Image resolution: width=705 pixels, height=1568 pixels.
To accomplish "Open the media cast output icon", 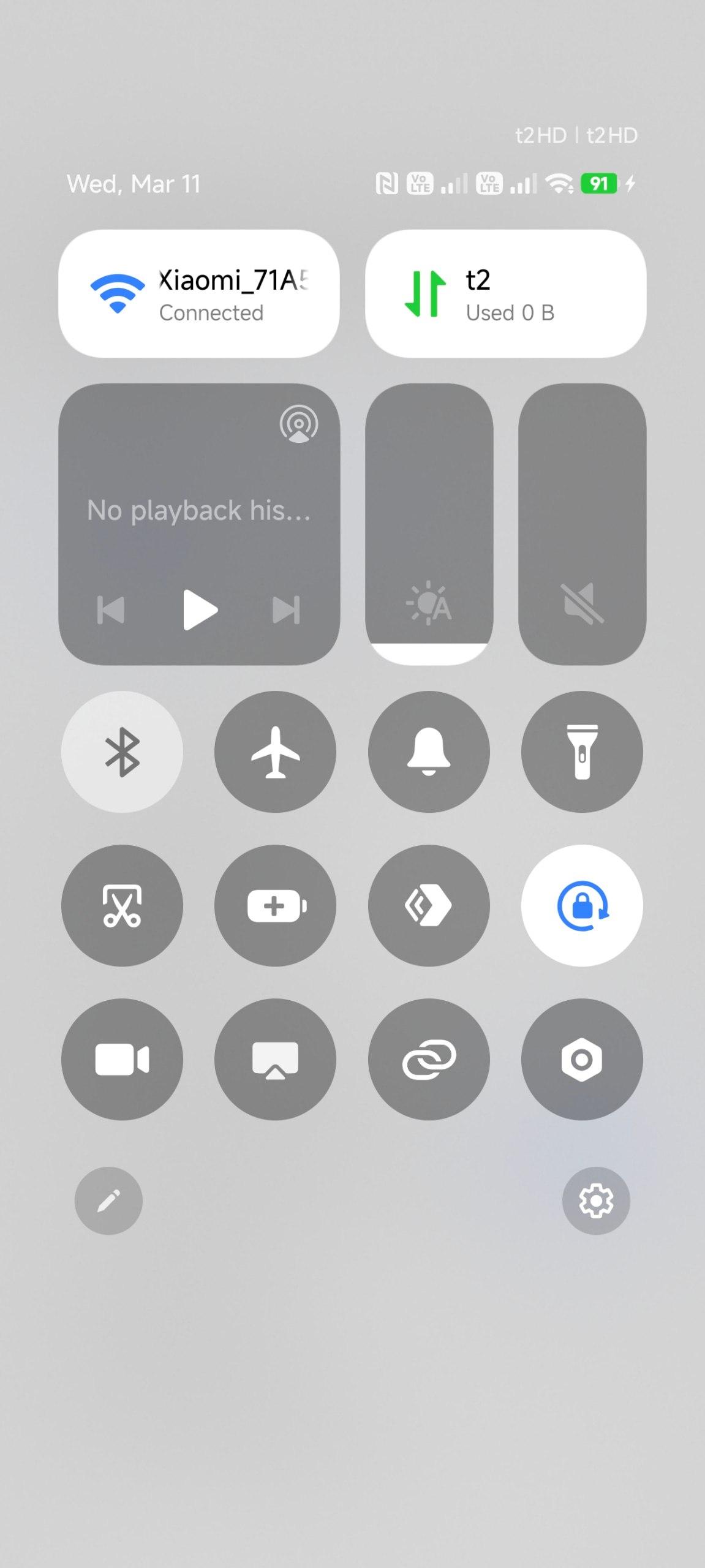I will 299,424.
